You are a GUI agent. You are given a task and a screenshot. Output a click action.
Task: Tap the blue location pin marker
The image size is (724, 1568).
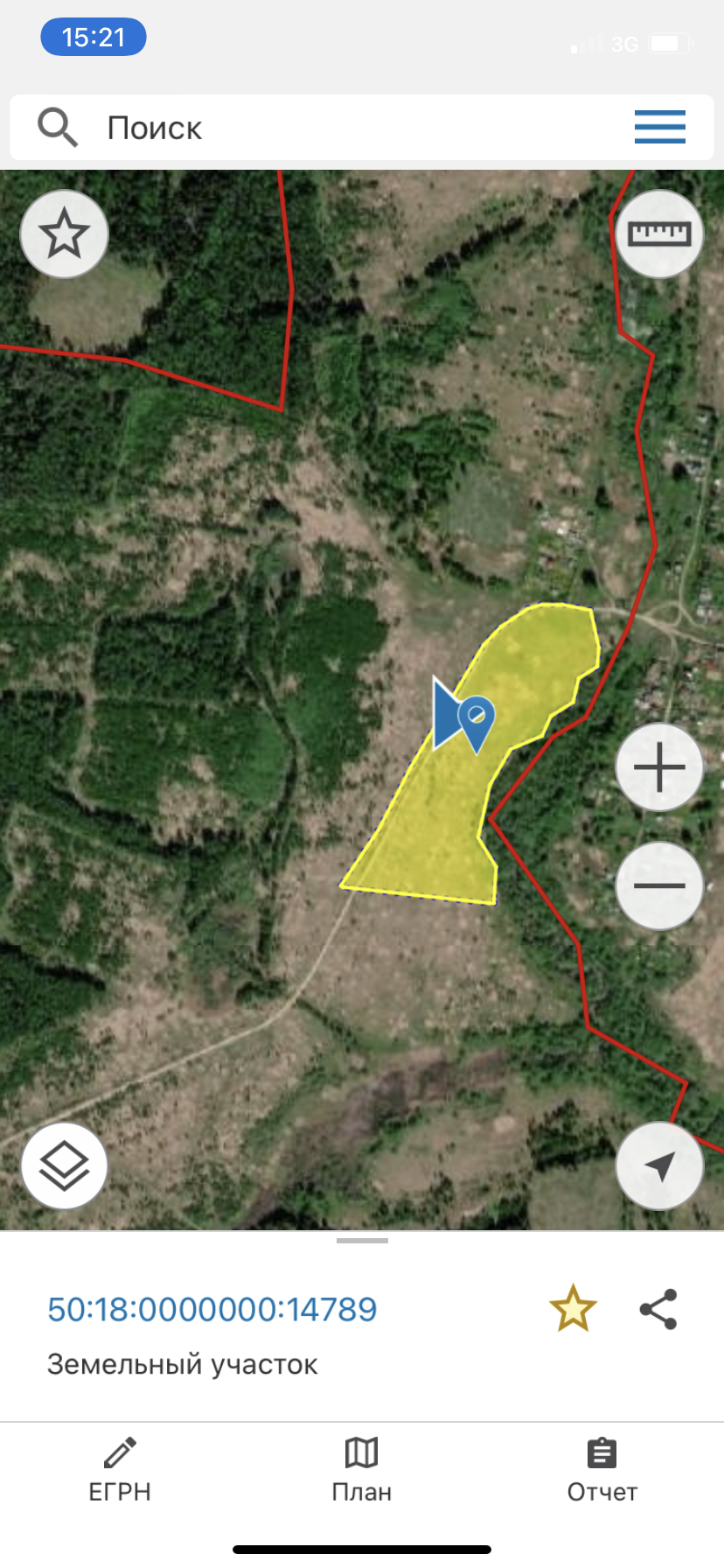tap(476, 719)
